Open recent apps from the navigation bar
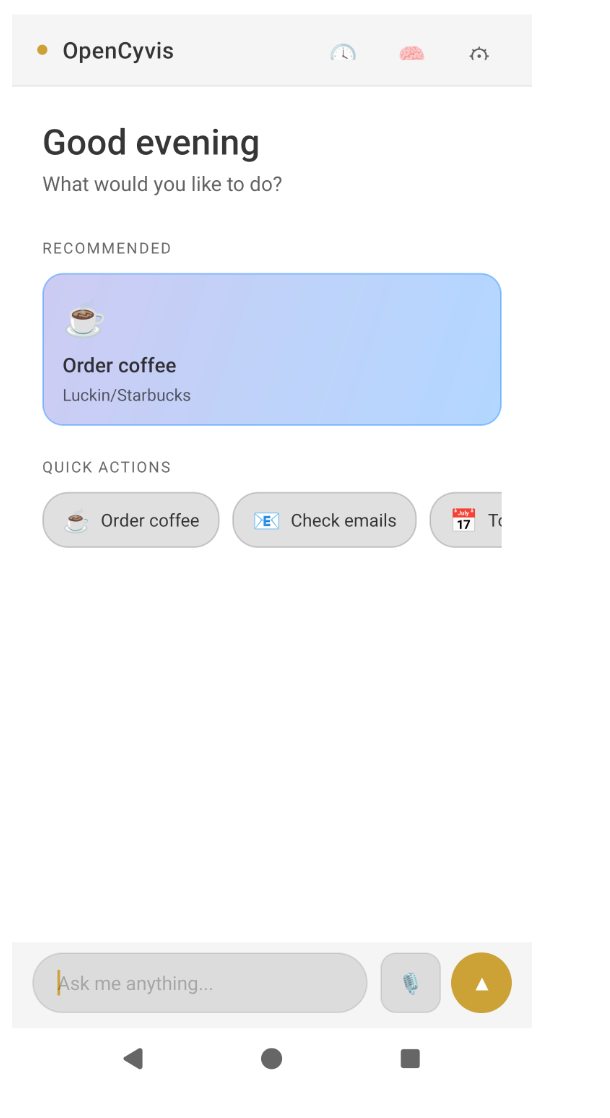The height and width of the screenshot is (1118, 610). (410, 1059)
